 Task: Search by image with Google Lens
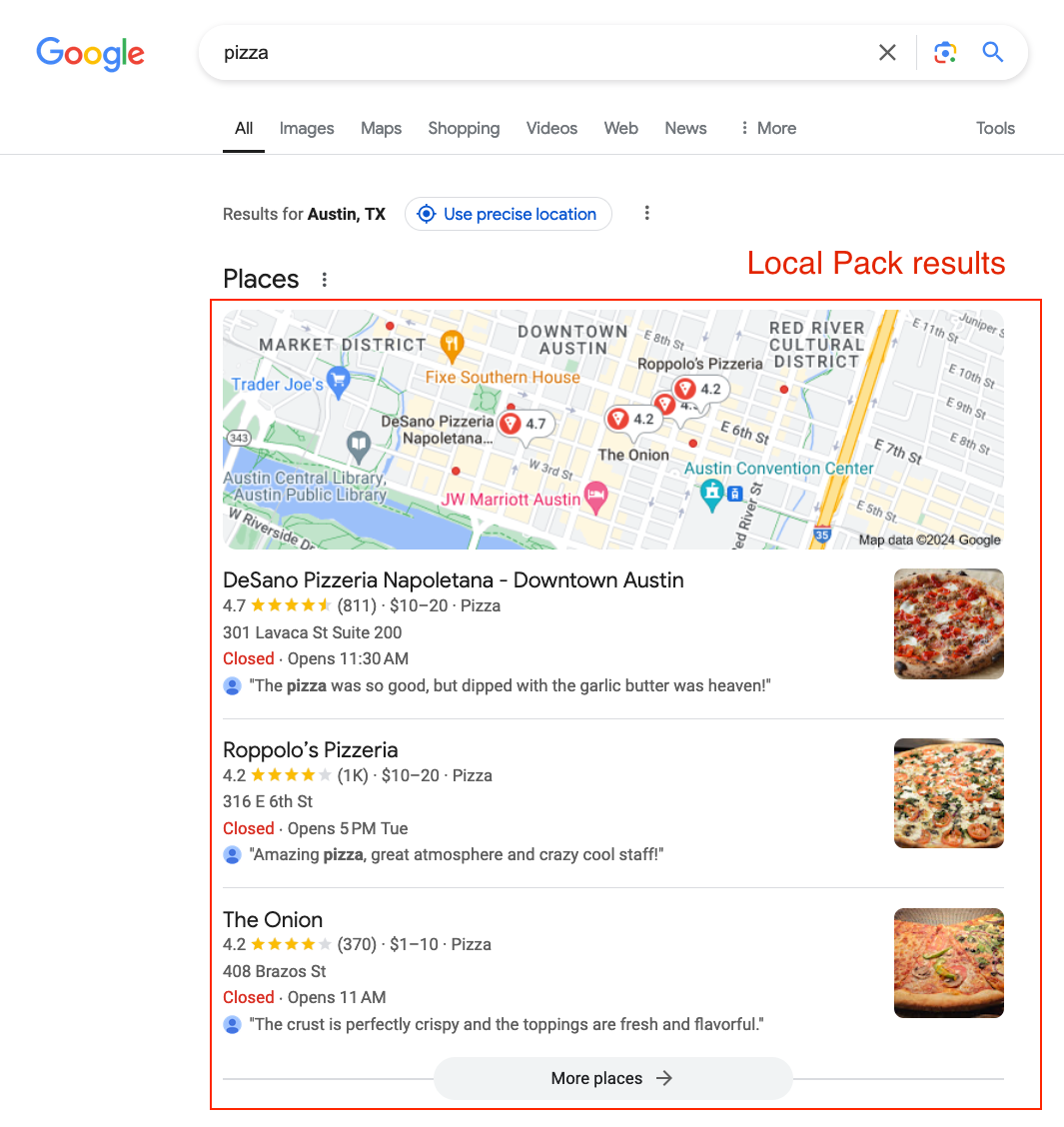click(945, 53)
